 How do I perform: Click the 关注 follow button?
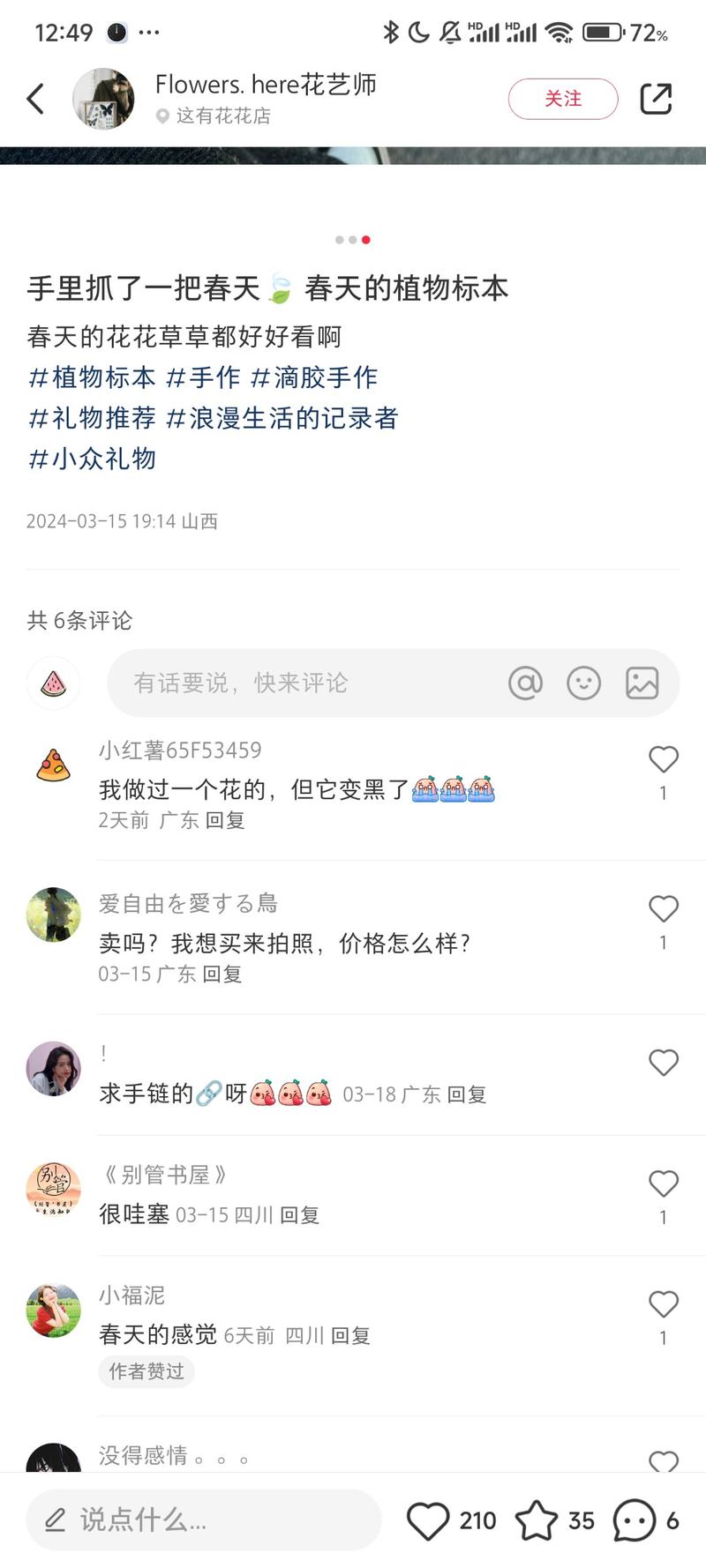[562, 99]
